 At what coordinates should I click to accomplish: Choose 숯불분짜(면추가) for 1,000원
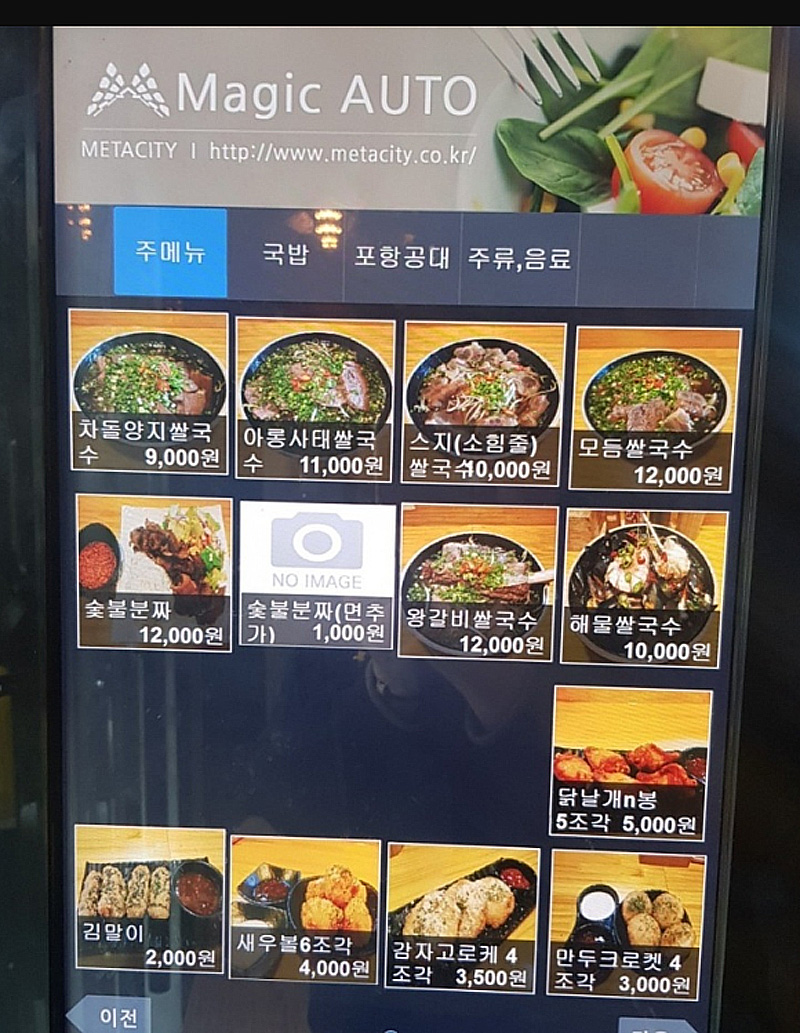(318, 575)
